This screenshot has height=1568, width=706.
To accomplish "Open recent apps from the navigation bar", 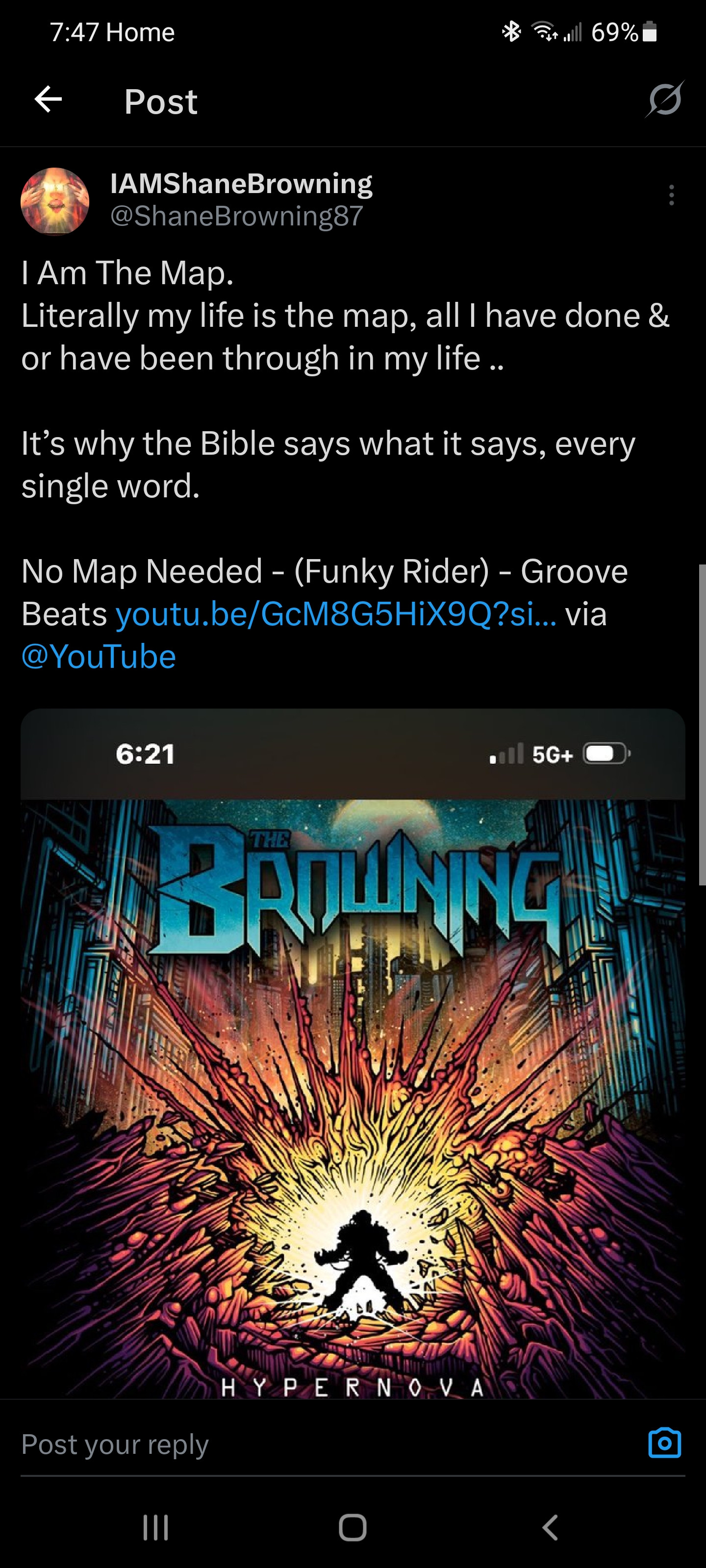I will tap(155, 1527).
